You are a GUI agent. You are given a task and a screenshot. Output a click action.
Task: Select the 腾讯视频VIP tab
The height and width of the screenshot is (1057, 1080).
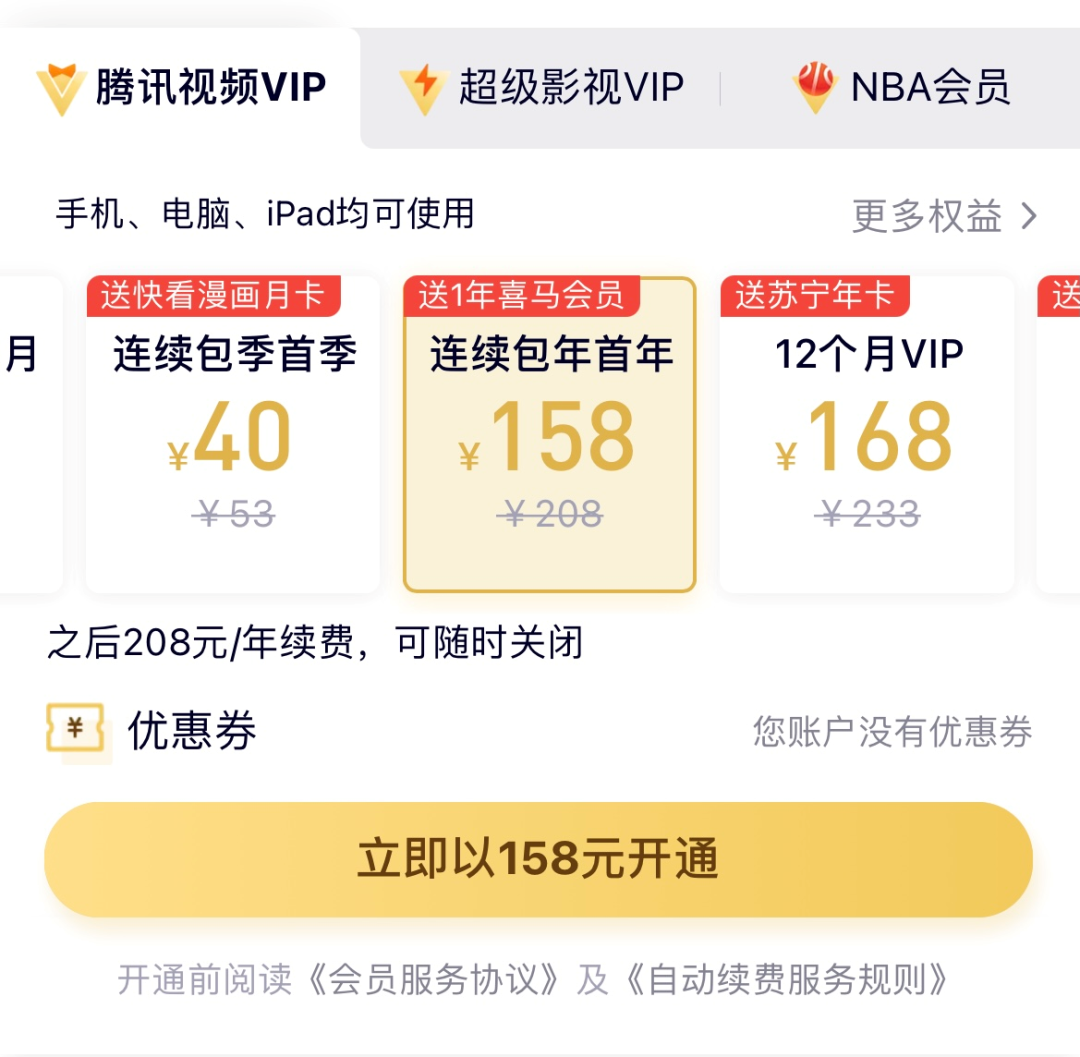point(182,88)
